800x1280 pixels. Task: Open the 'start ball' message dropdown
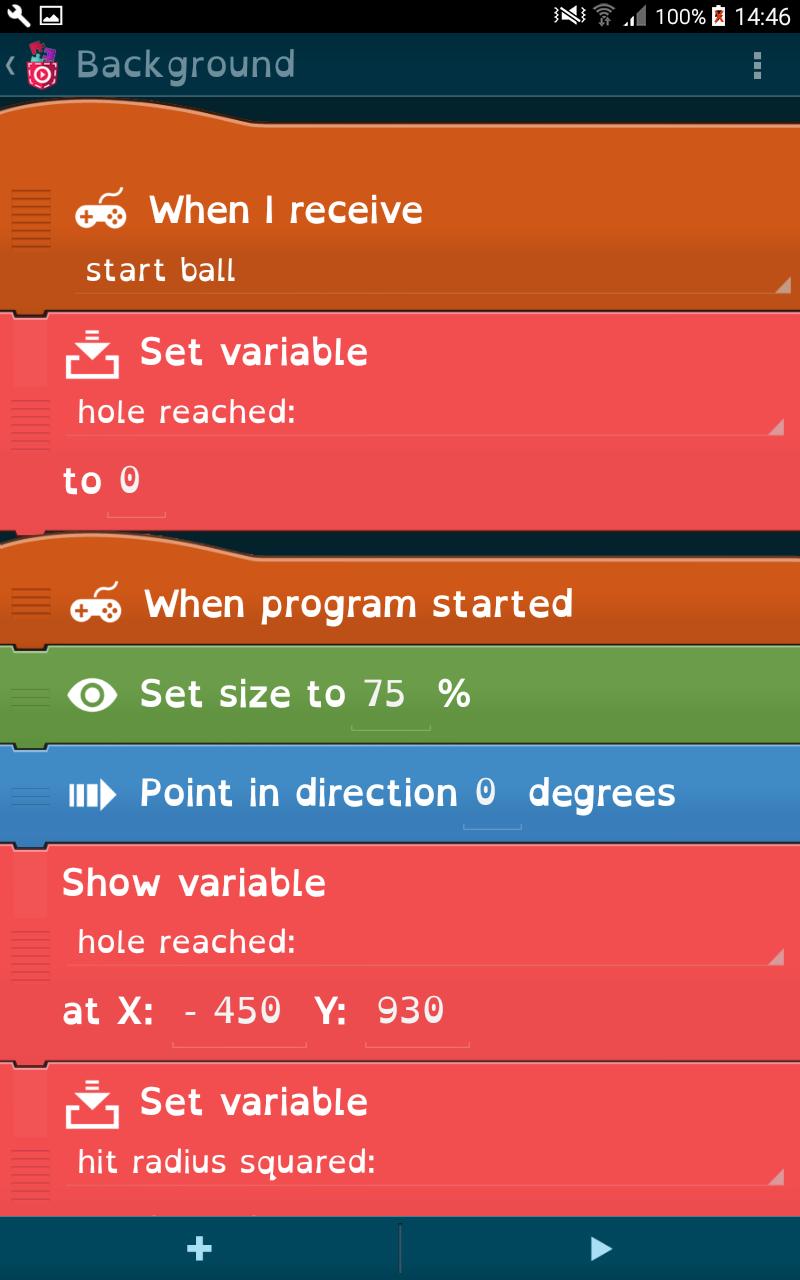point(430,271)
